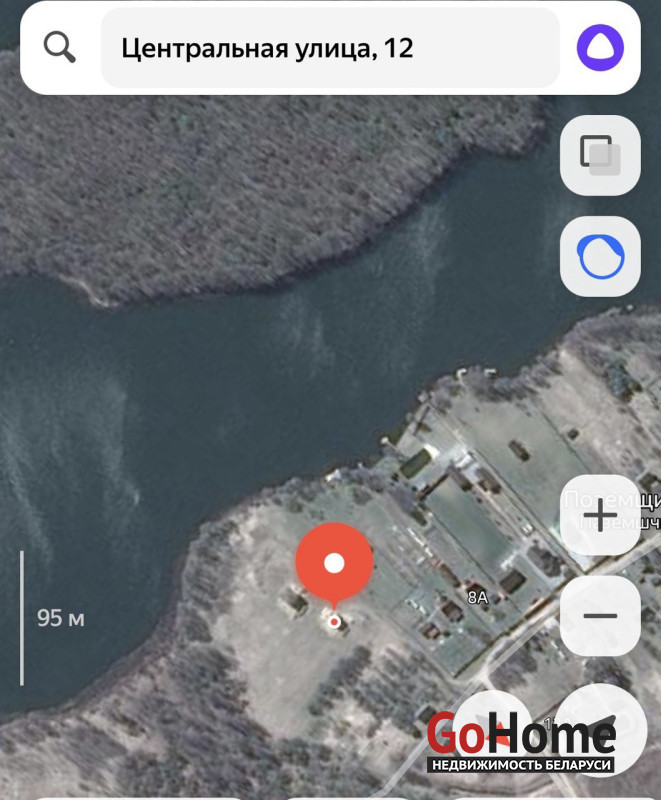Open the map layers selector
The width and height of the screenshot is (661, 800).
pyautogui.click(x=600, y=155)
